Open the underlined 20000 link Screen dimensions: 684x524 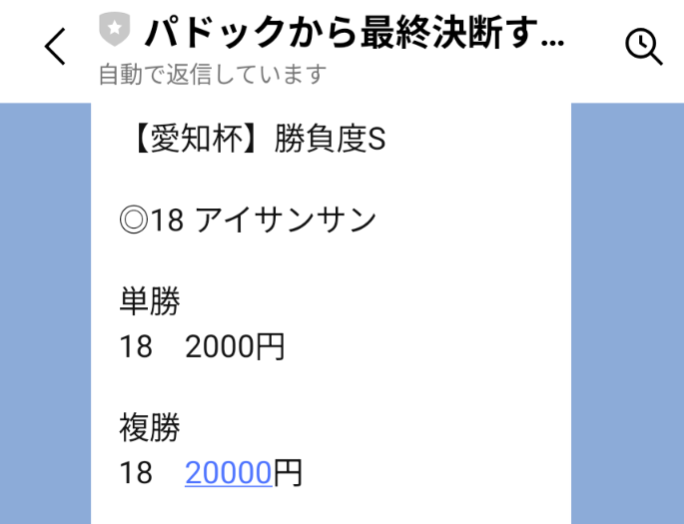[x=228, y=472]
